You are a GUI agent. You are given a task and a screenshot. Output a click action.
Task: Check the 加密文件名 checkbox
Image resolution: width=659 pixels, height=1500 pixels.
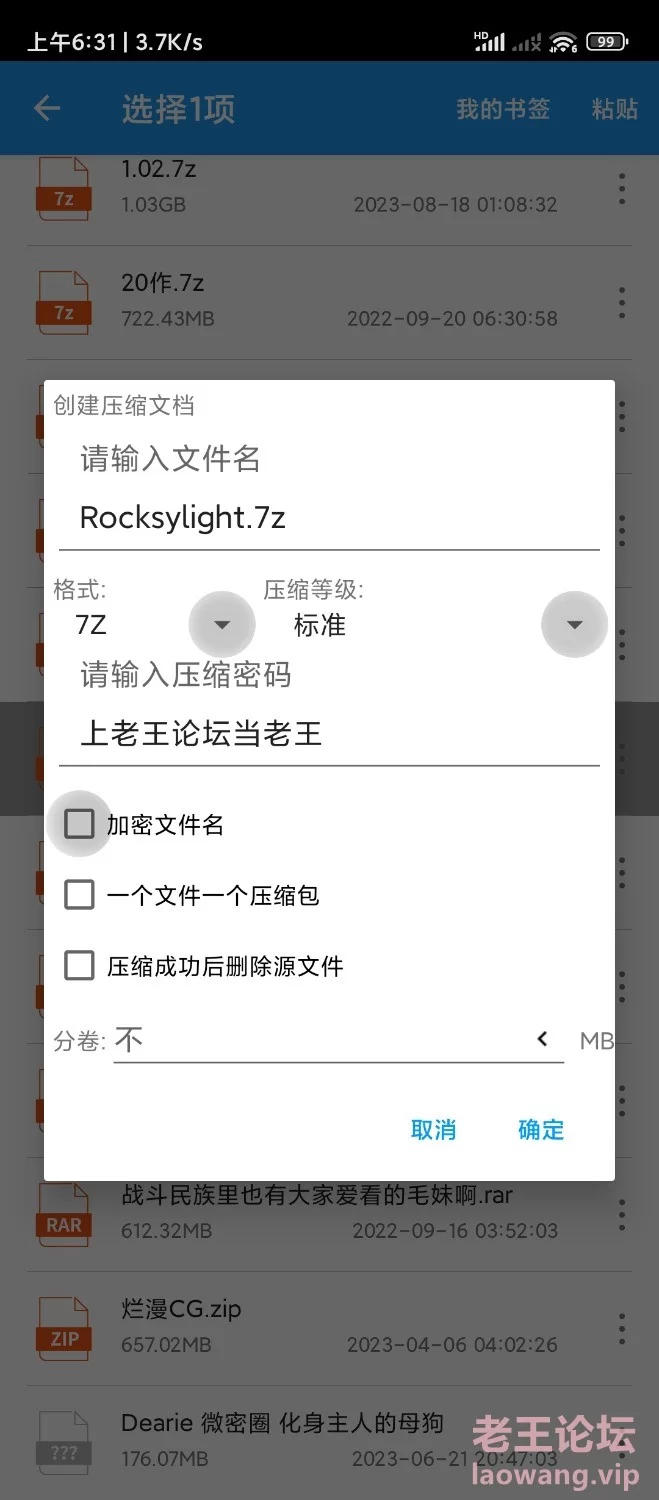pos(79,824)
